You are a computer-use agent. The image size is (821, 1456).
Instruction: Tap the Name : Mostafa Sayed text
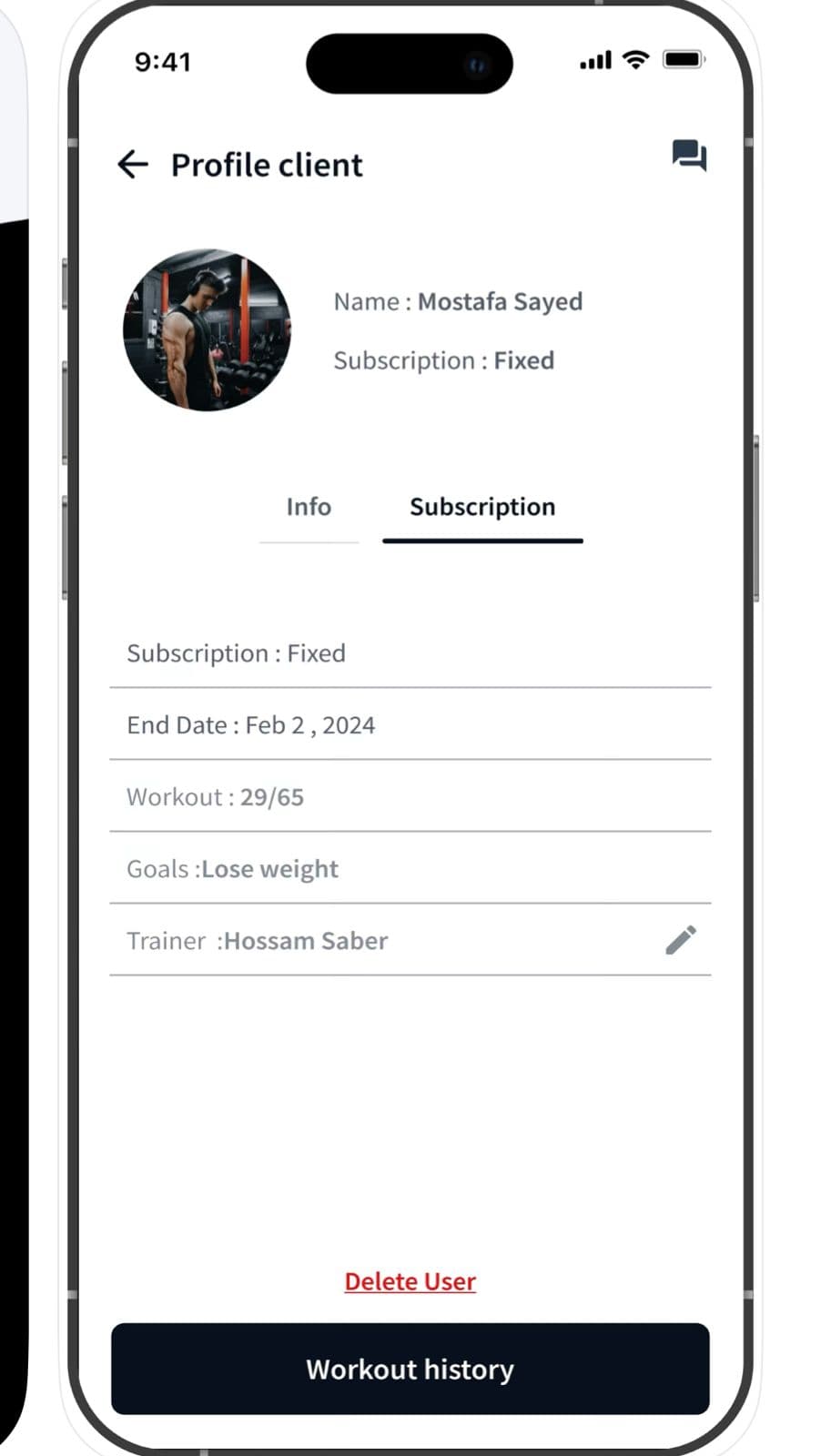458,301
